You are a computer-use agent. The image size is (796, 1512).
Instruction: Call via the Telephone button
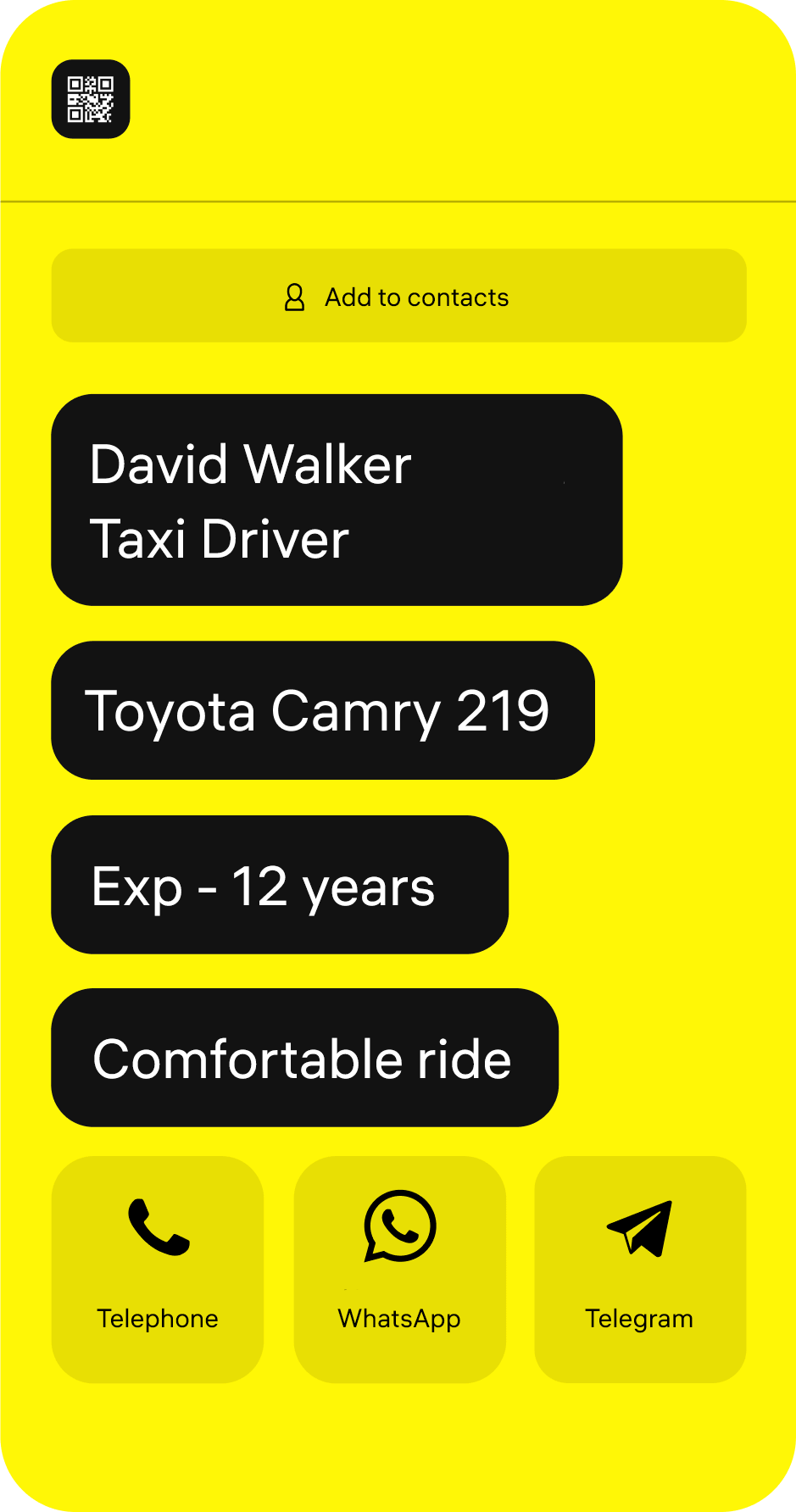[x=158, y=1269]
